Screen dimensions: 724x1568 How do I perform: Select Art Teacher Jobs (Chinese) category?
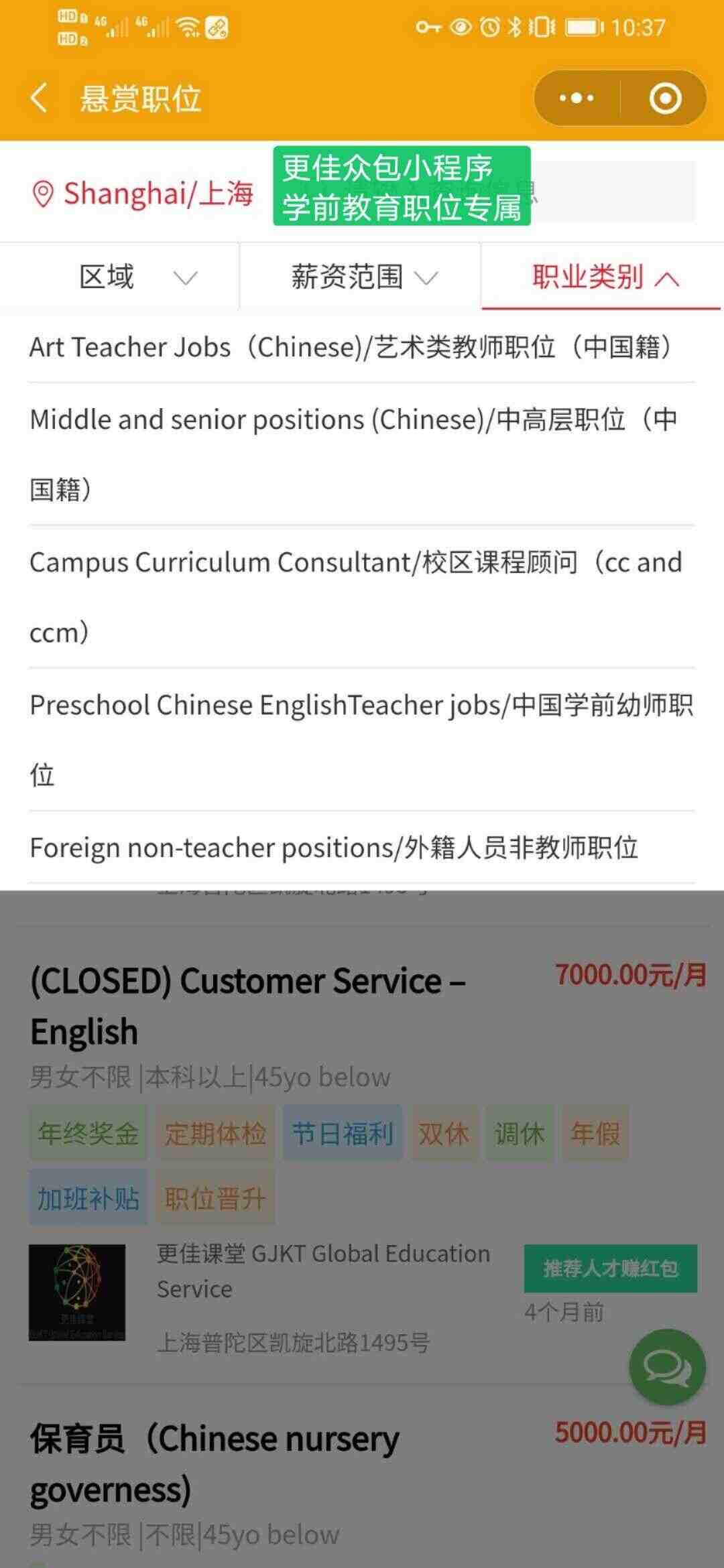(362, 347)
